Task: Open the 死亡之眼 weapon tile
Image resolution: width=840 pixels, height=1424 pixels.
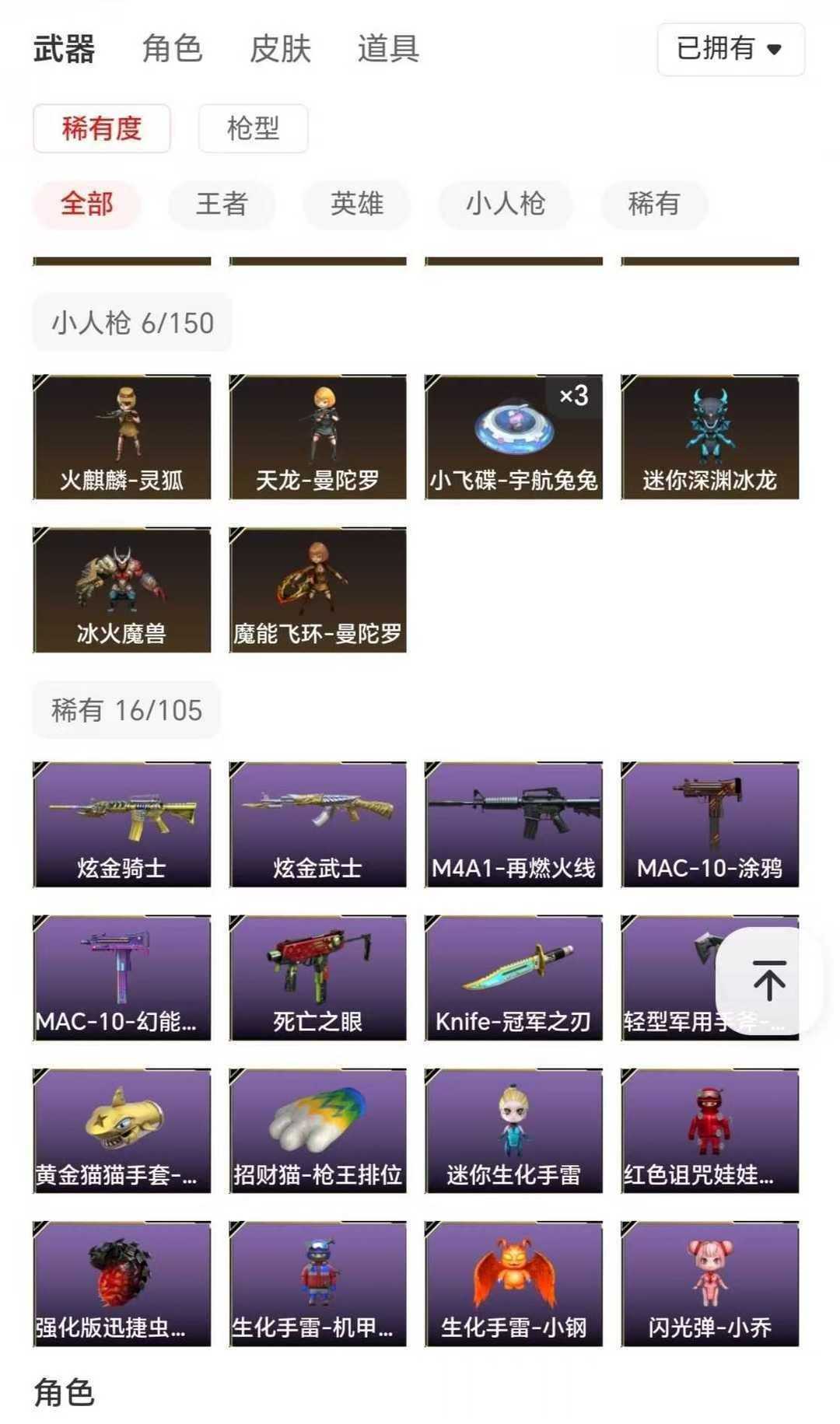Action: pos(317,977)
